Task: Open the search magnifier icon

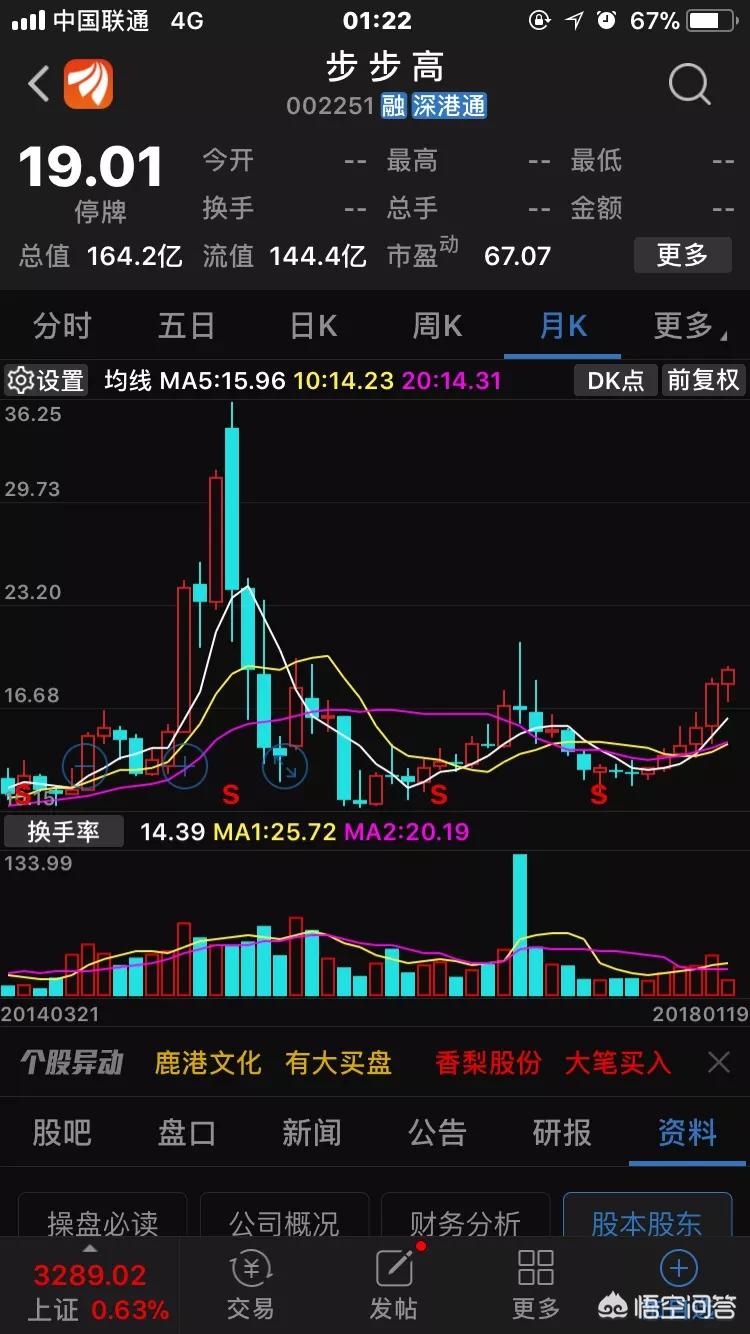Action: click(689, 85)
